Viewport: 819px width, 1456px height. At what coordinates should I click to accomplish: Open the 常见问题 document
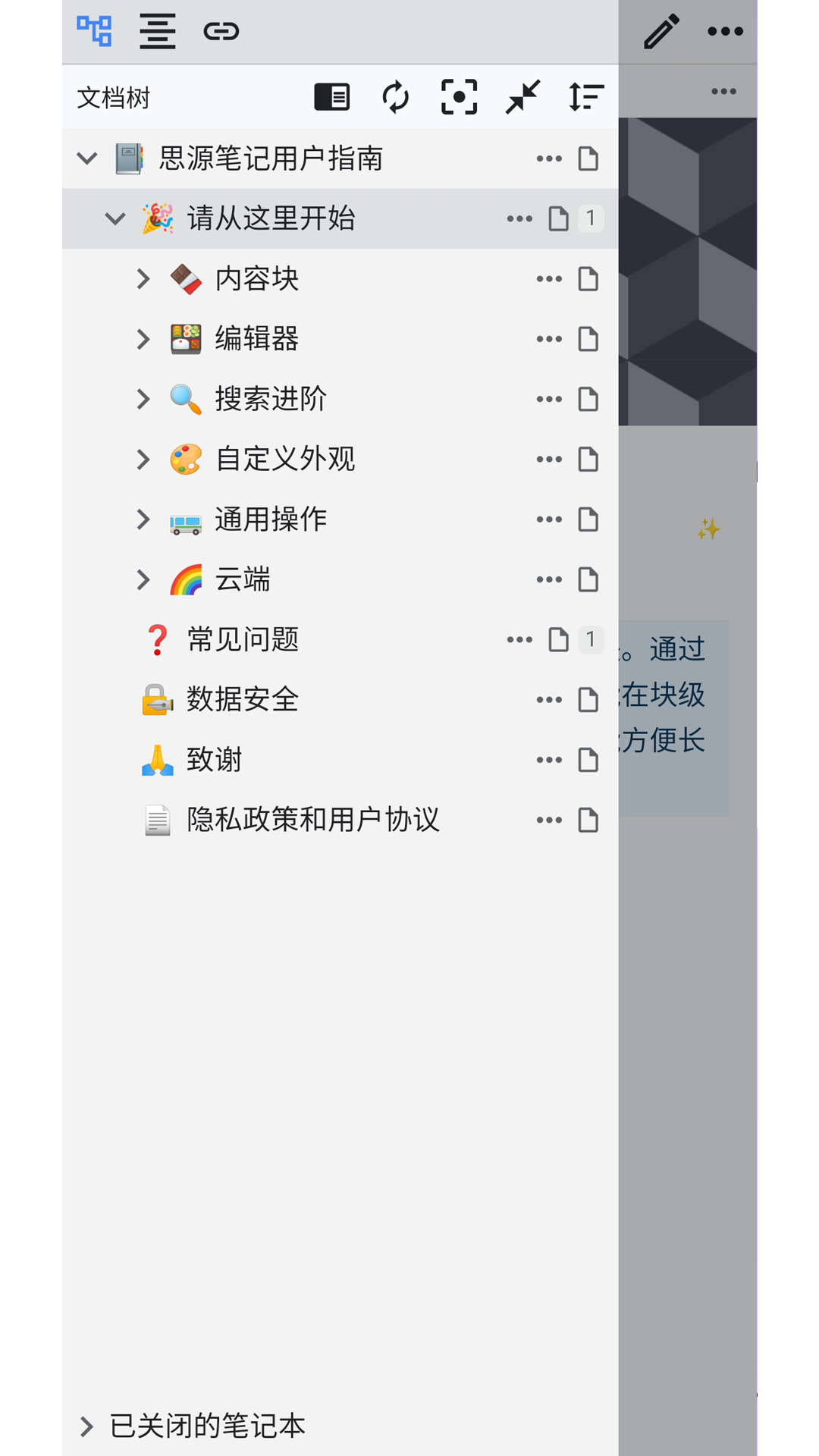click(243, 640)
